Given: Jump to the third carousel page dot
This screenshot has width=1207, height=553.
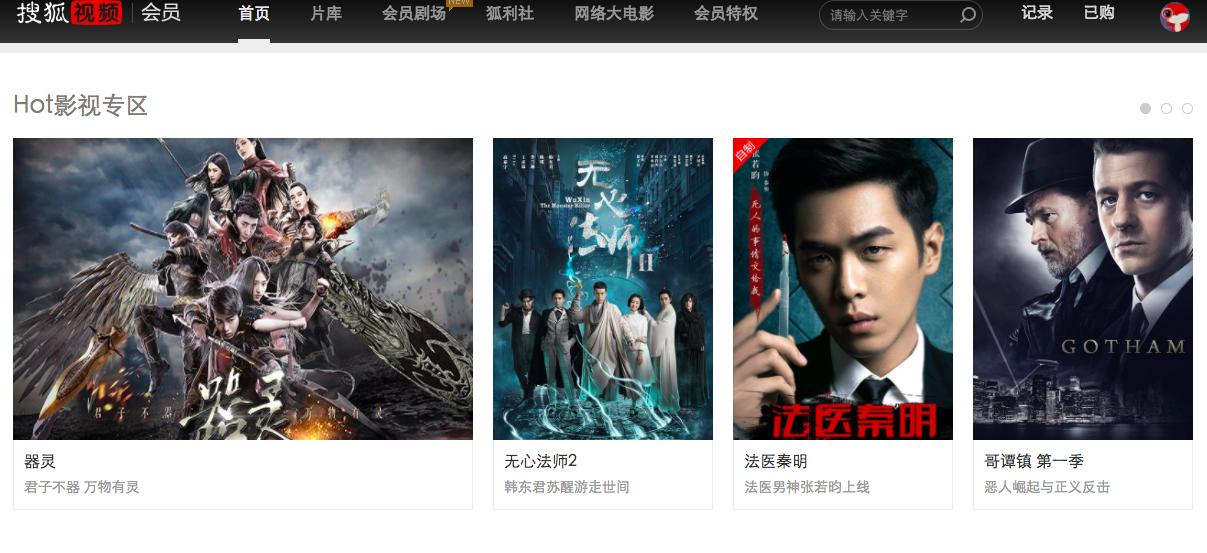Looking at the screenshot, I should [x=1188, y=108].
